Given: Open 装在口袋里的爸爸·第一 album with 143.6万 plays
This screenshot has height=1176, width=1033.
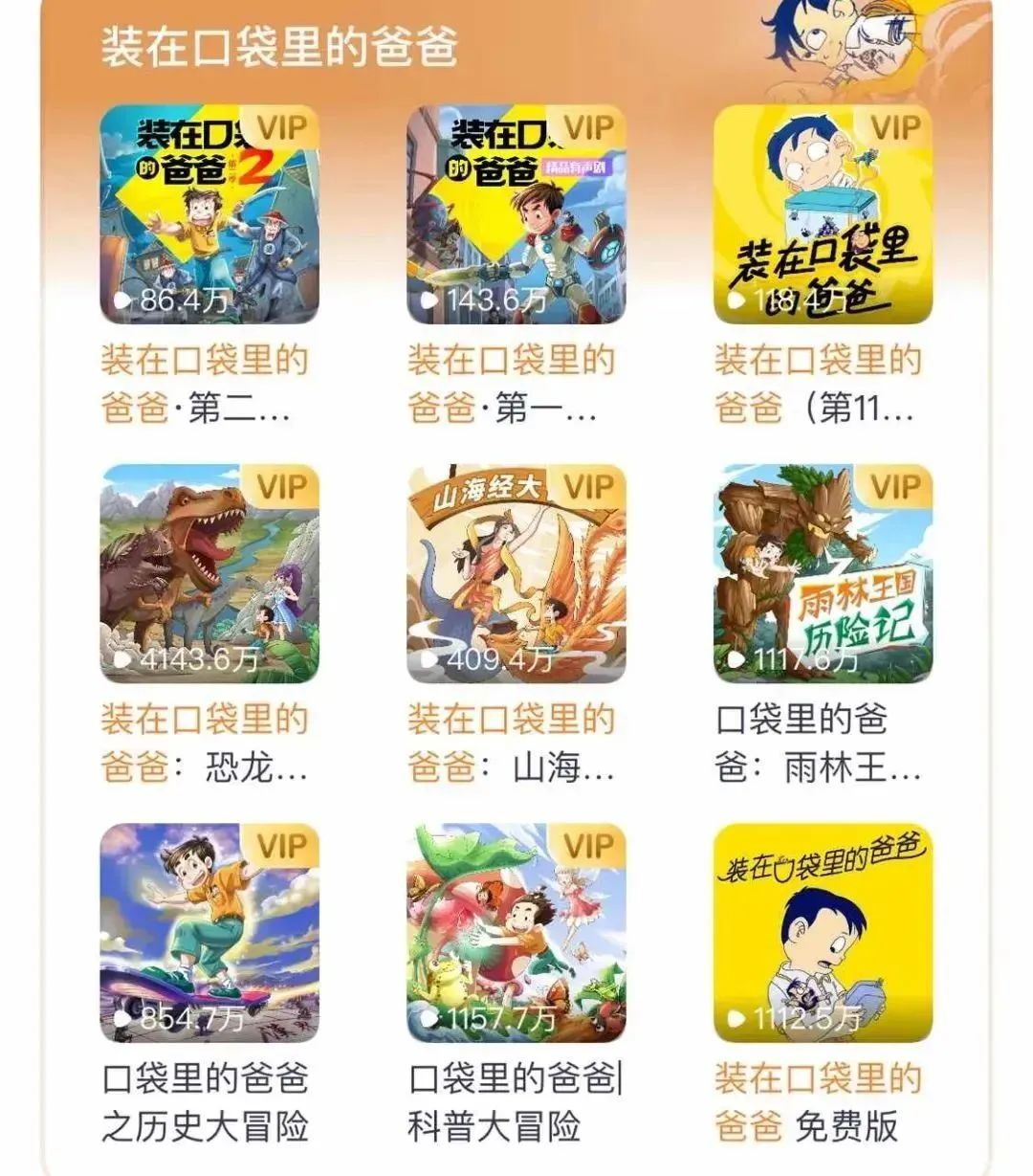Looking at the screenshot, I should (x=516, y=215).
